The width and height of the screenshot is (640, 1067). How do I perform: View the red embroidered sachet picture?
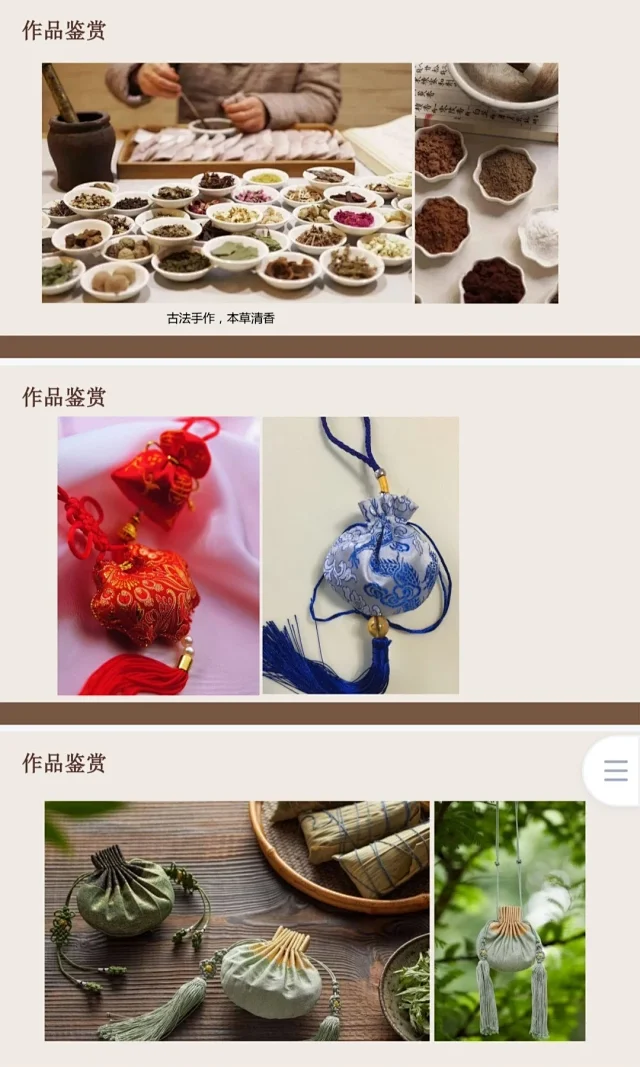pos(158,556)
